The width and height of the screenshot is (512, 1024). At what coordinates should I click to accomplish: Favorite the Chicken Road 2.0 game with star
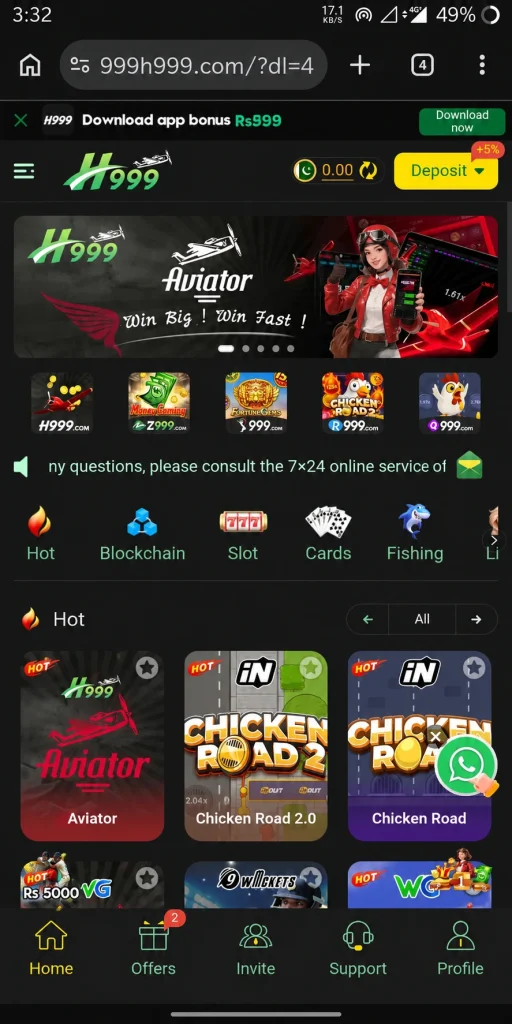(310, 668)
